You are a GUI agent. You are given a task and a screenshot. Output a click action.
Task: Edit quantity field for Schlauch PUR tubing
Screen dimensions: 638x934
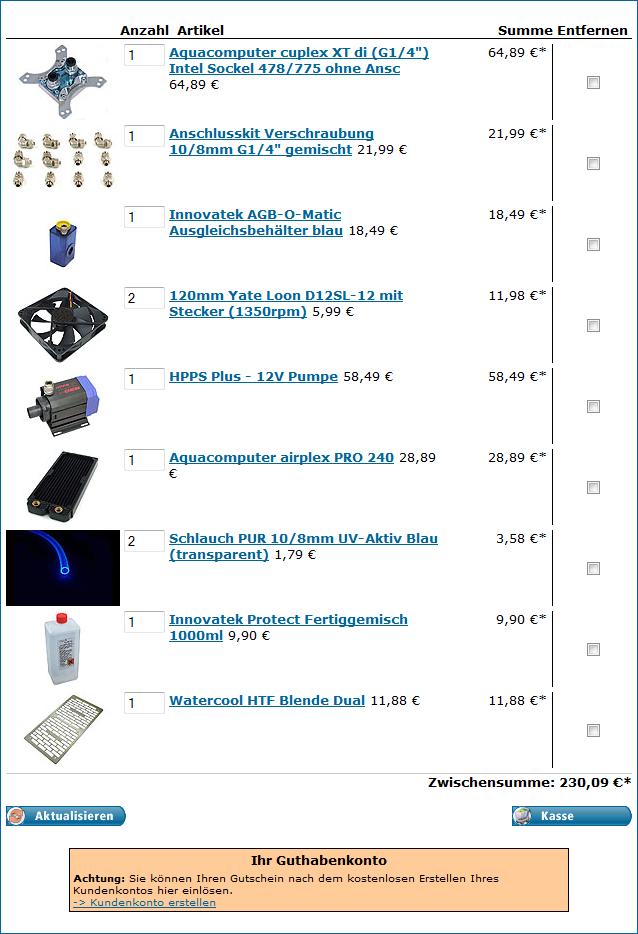coord(144,541)
